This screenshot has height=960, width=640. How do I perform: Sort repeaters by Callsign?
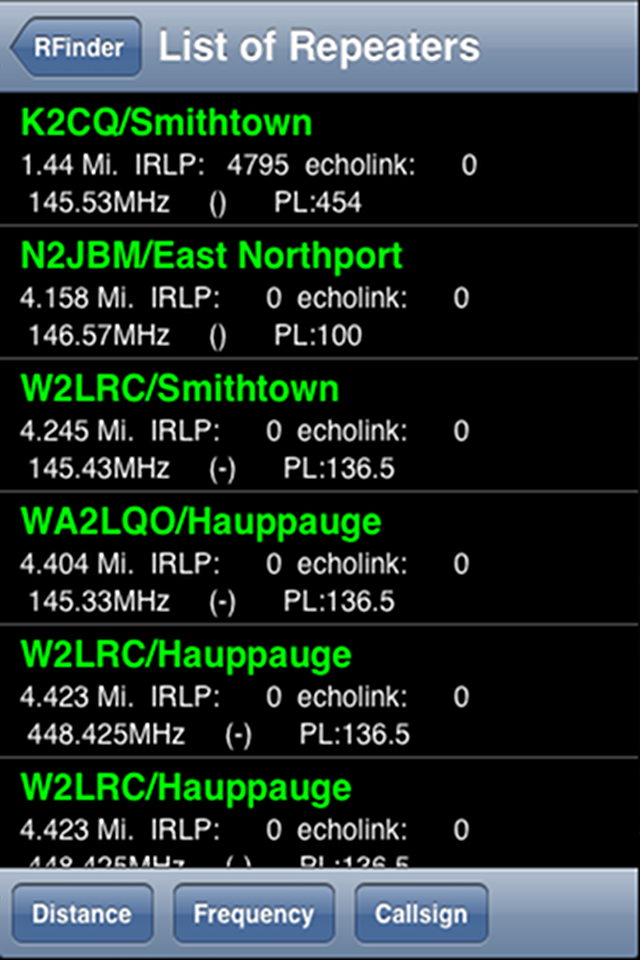(421, 913)
